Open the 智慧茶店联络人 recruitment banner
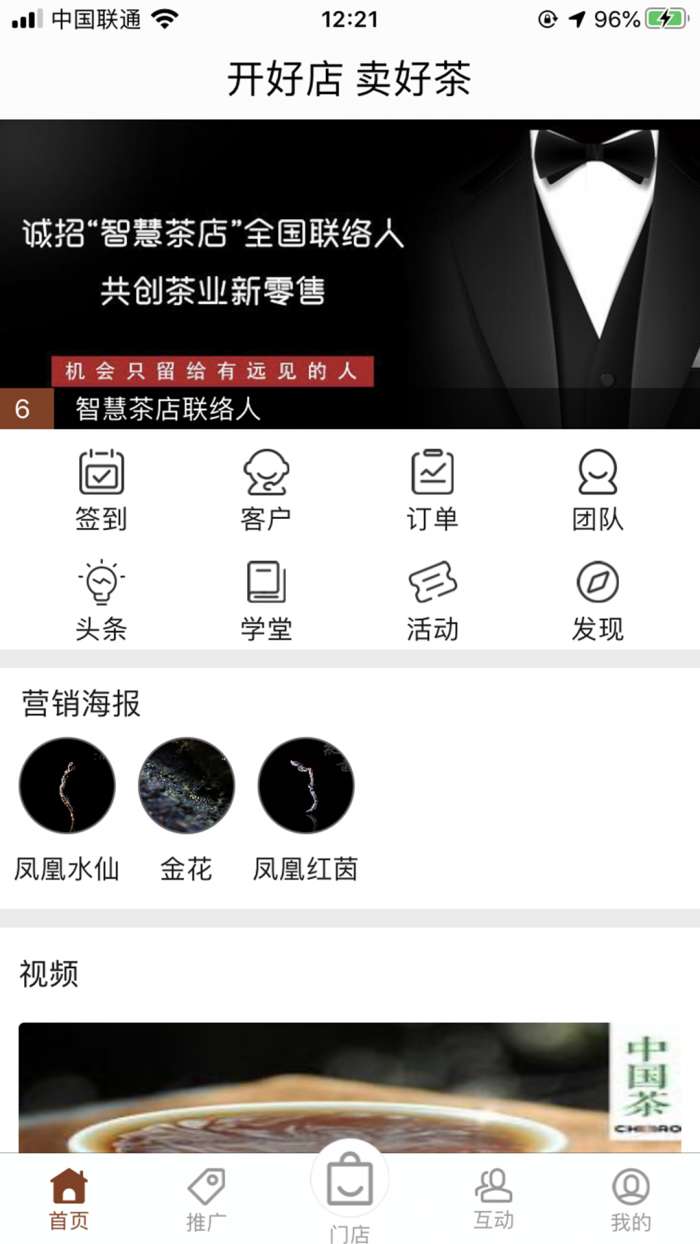The image size is (700, 1244). tap(350, 274)
